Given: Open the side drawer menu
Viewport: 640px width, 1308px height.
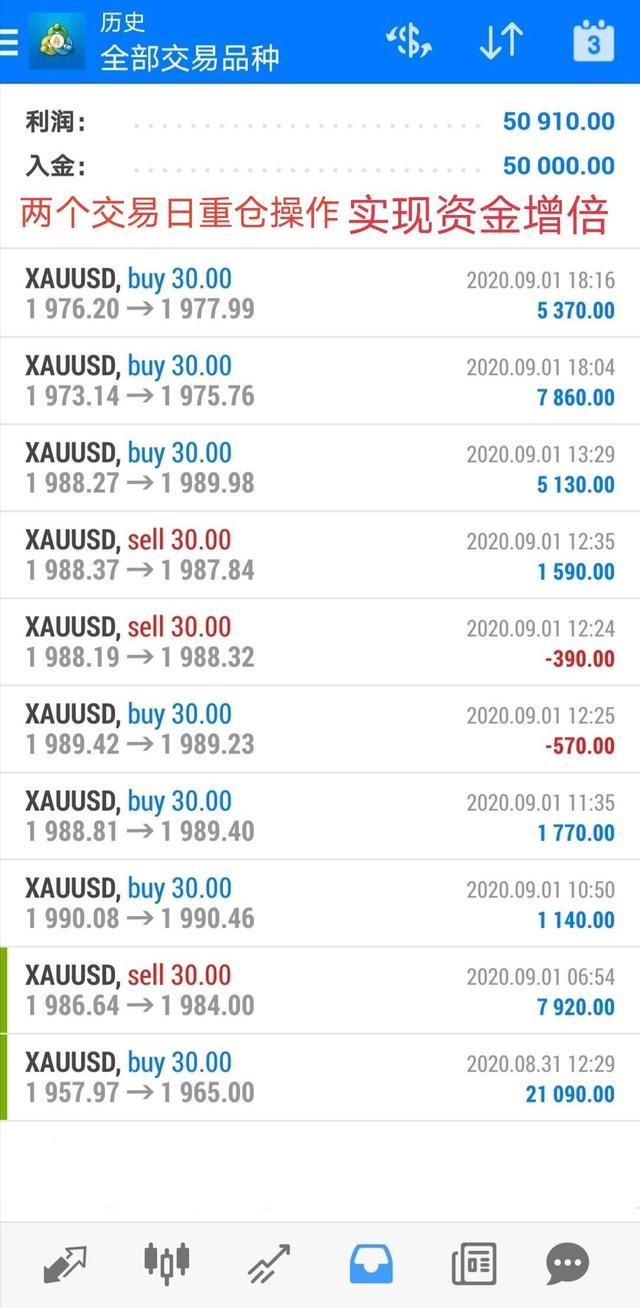Looking at the screenshot, I should tap(8, 42).
